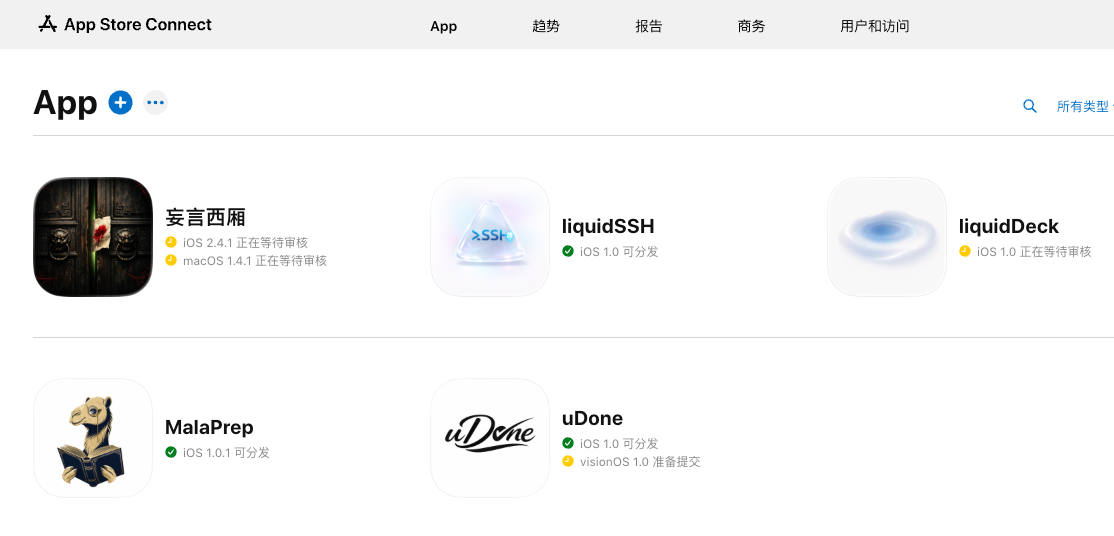Screen dimensions: 1114x536
Task: Go to 用户和访问
Action: pyautogui.click(x=875, y=26)
